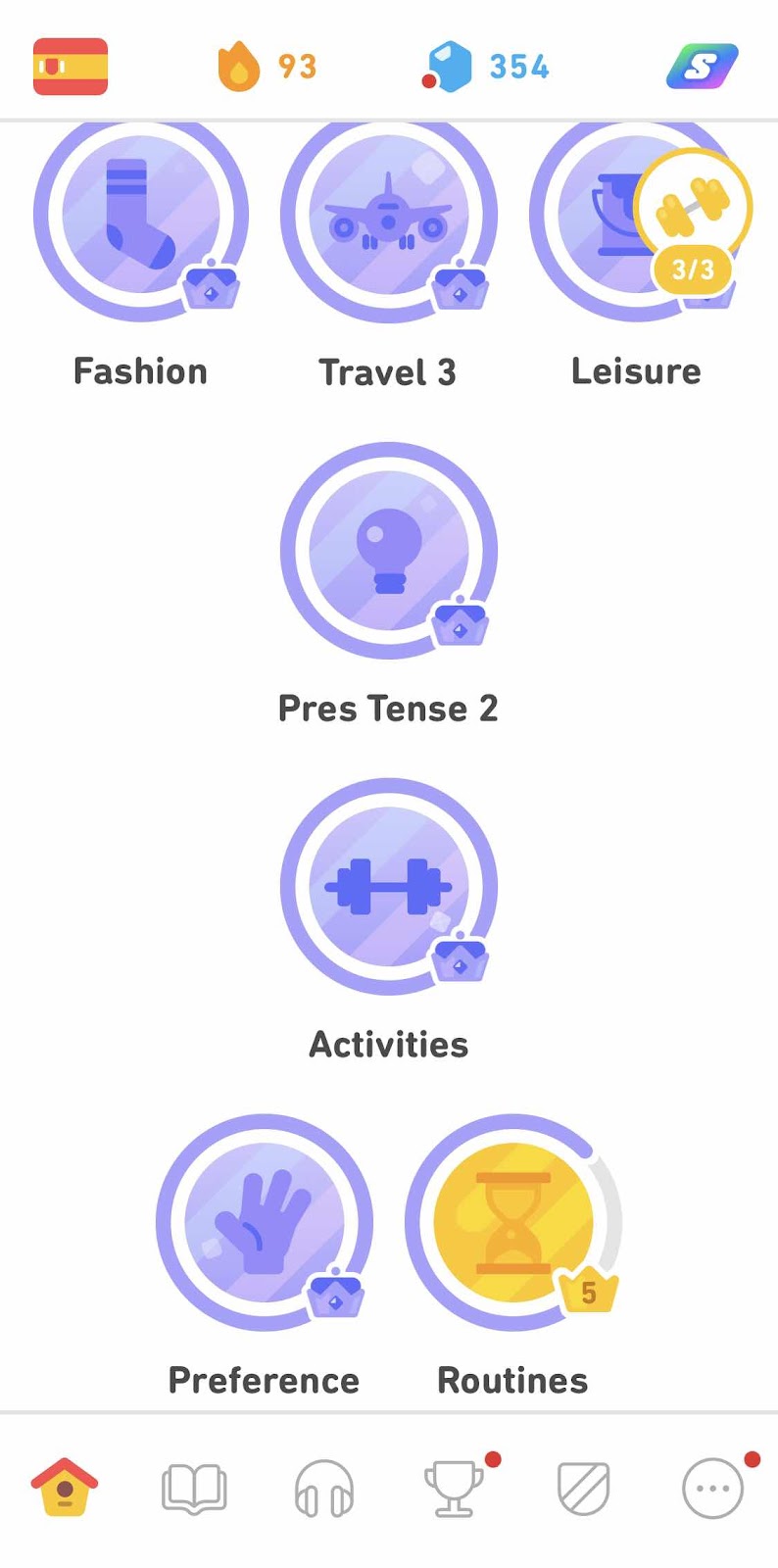Open the Super Duolingo badge
The height and width of the screenshot is (1568, 778).
coord(702,67)
